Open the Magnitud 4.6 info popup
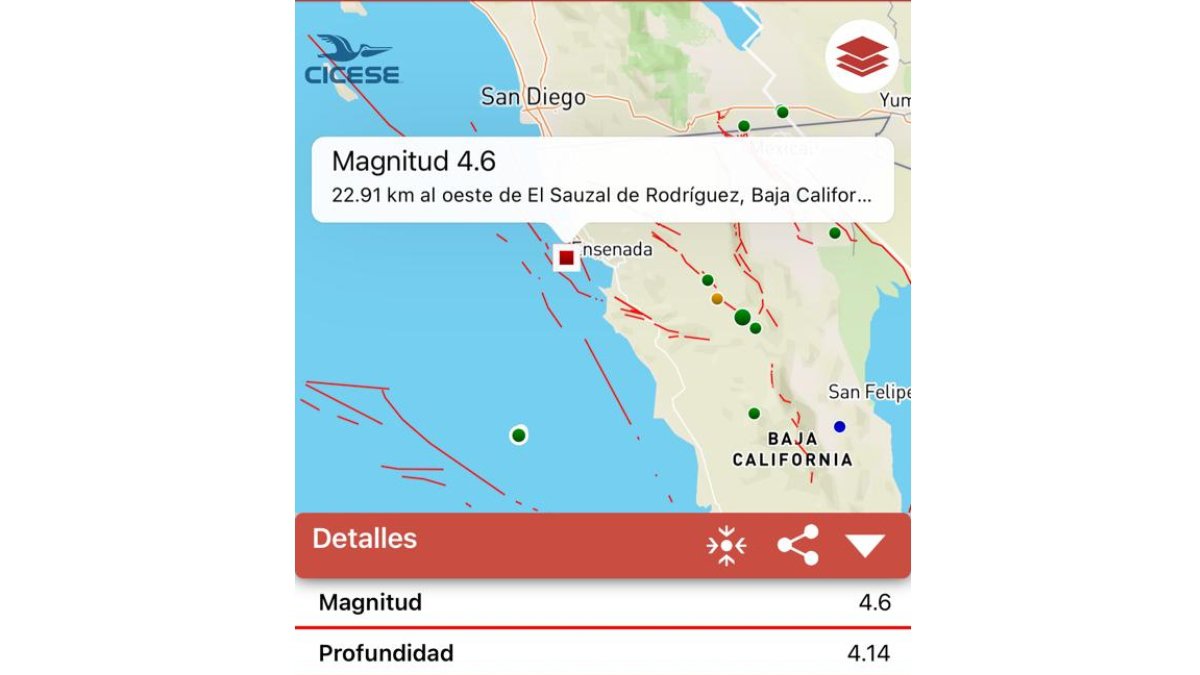This screenshot has height=675, width=1200. (x=602, y=178)
